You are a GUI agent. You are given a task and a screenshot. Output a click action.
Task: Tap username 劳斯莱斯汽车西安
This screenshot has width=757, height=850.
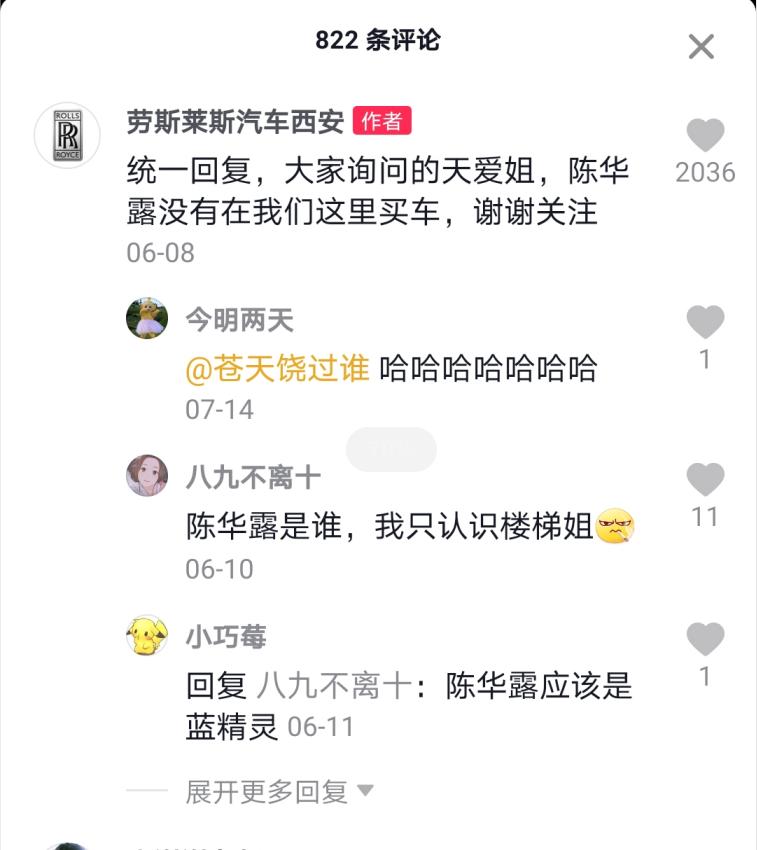(x=235, y=122)
